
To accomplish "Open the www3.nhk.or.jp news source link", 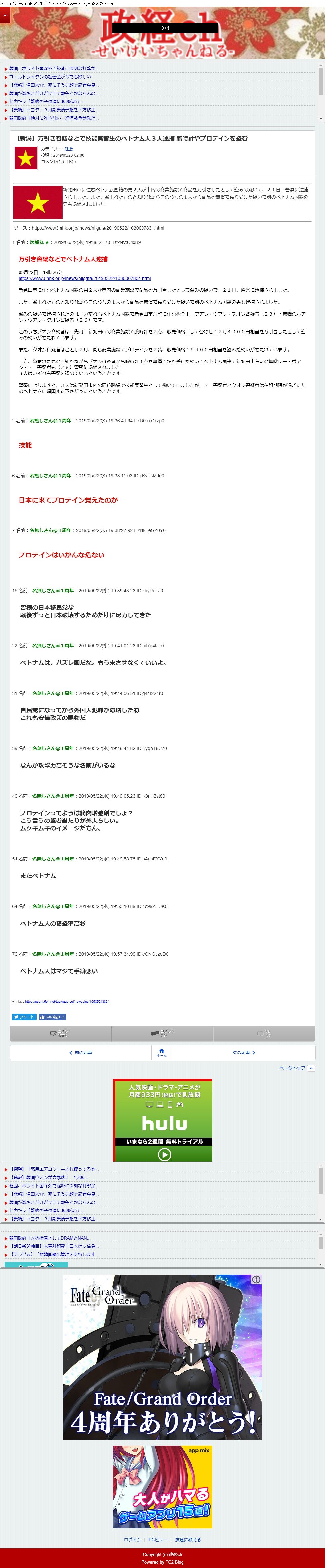I will click(85, 278).
